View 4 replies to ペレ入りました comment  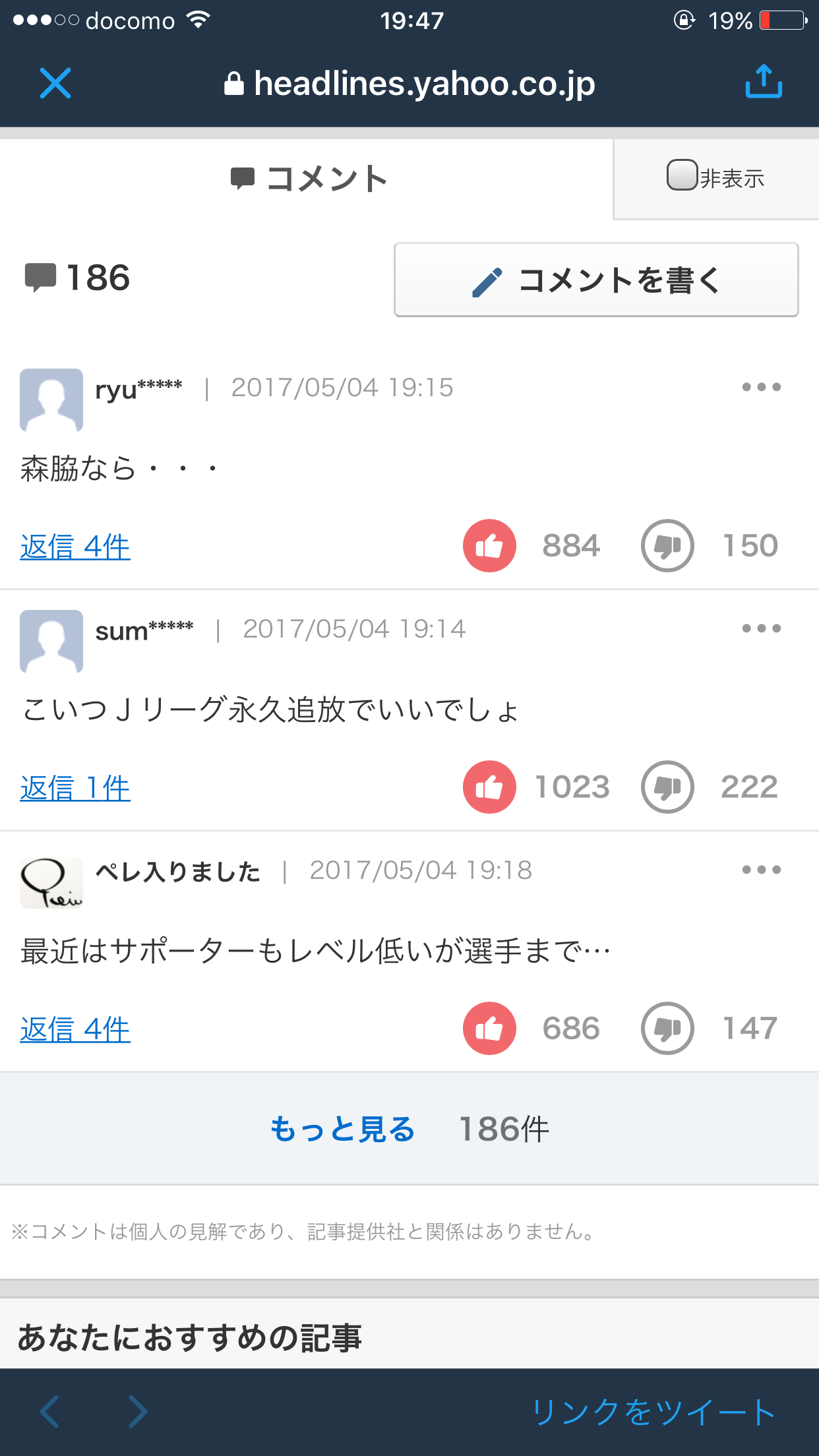[x=75, y=1029]
